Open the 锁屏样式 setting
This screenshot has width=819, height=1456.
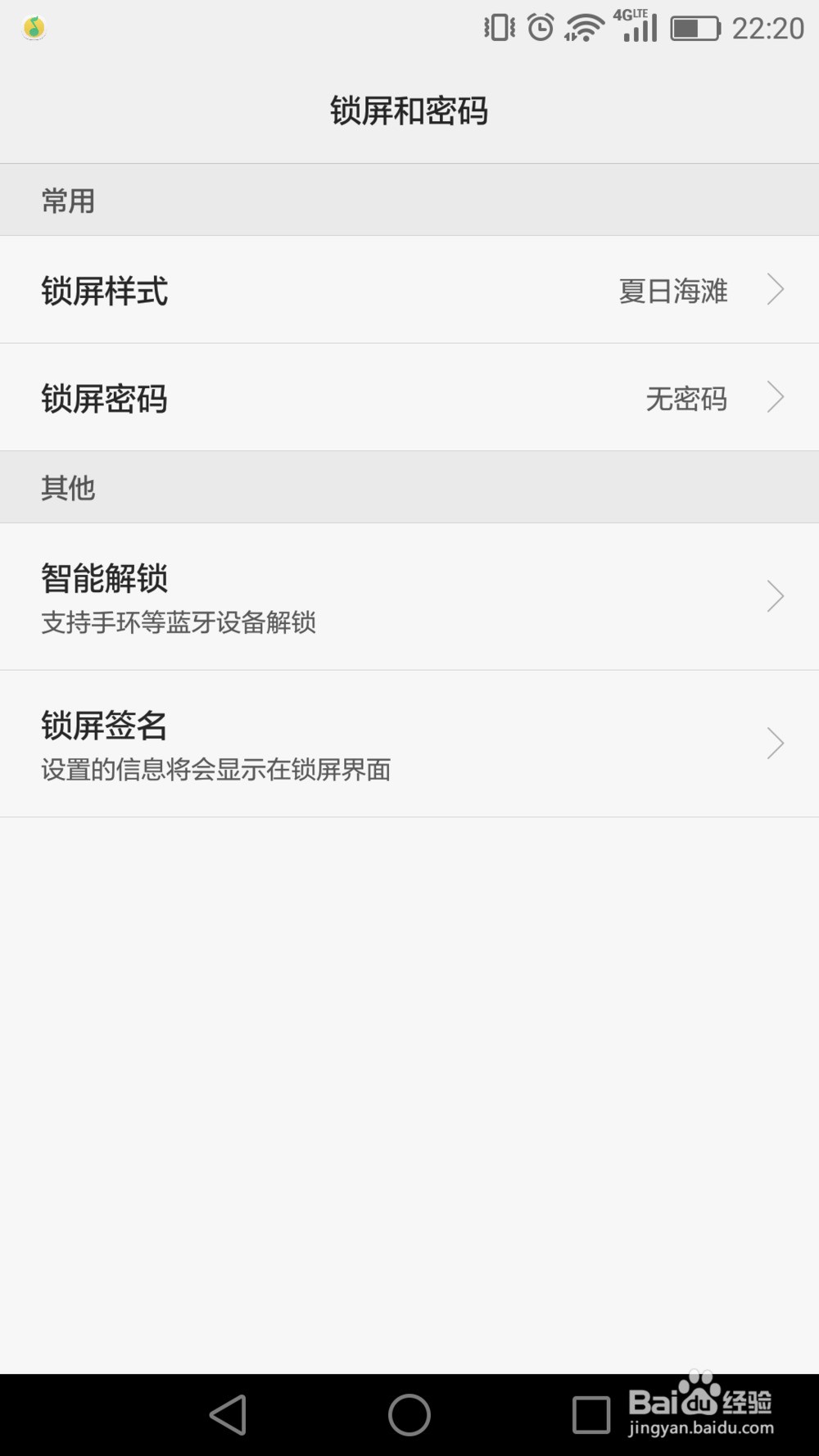click(409, 289)
